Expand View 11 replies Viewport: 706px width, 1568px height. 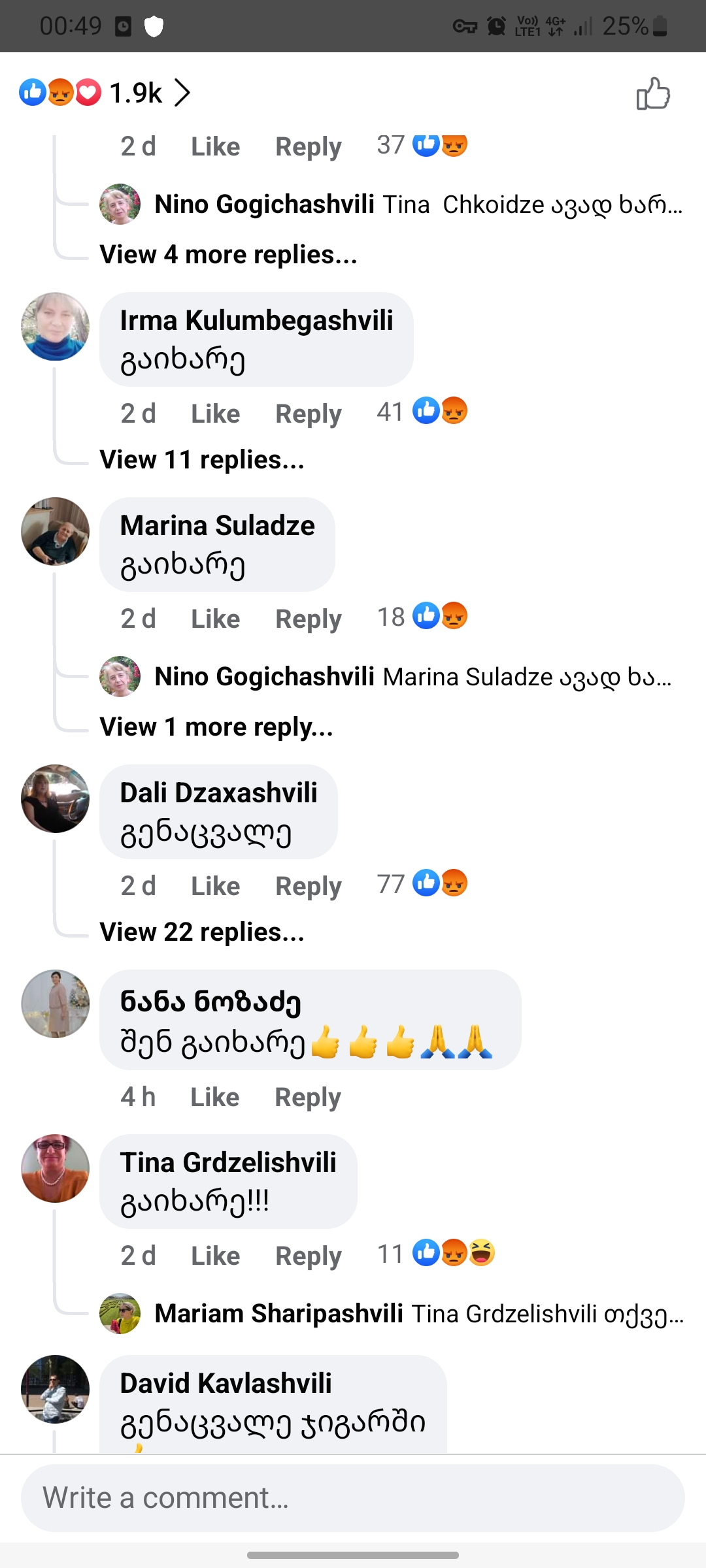tap(201, 460)
